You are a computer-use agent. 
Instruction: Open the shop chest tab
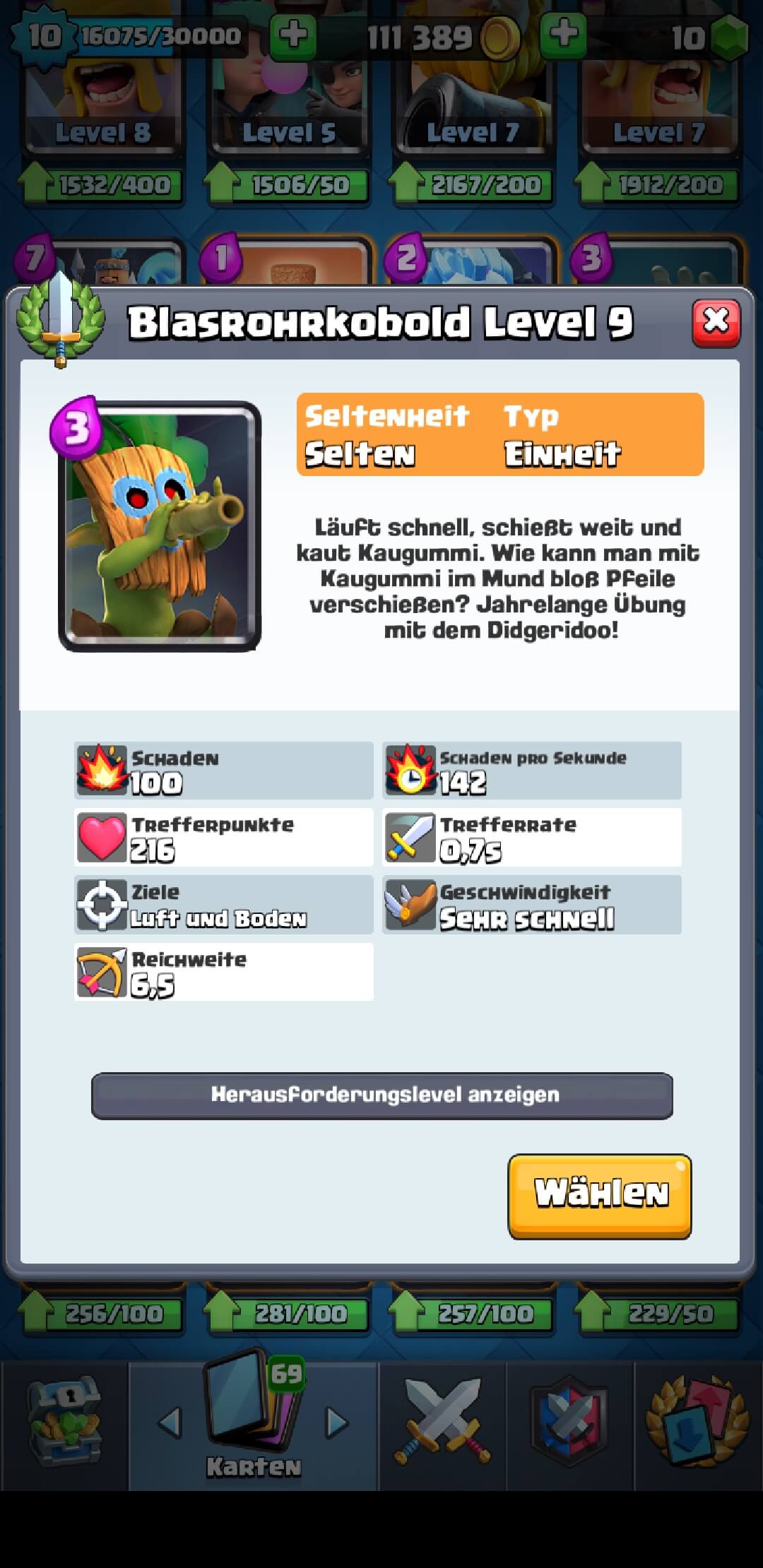coord(64,1425)
